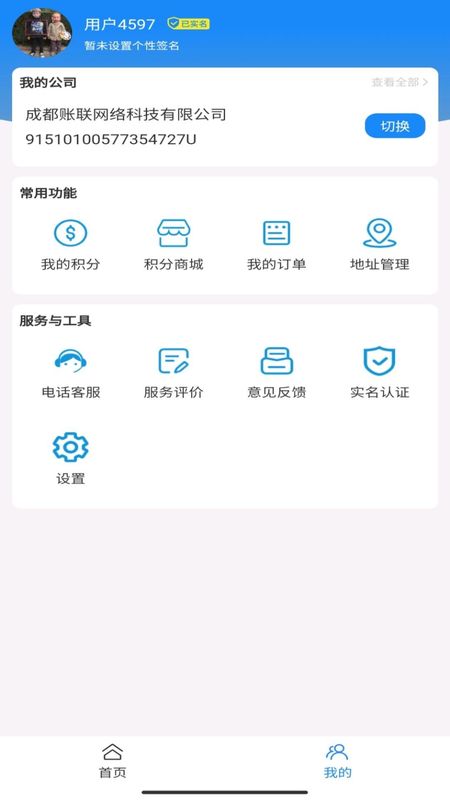
Task: Tap the 切换 button to switch company
Action: click(395, 126)
